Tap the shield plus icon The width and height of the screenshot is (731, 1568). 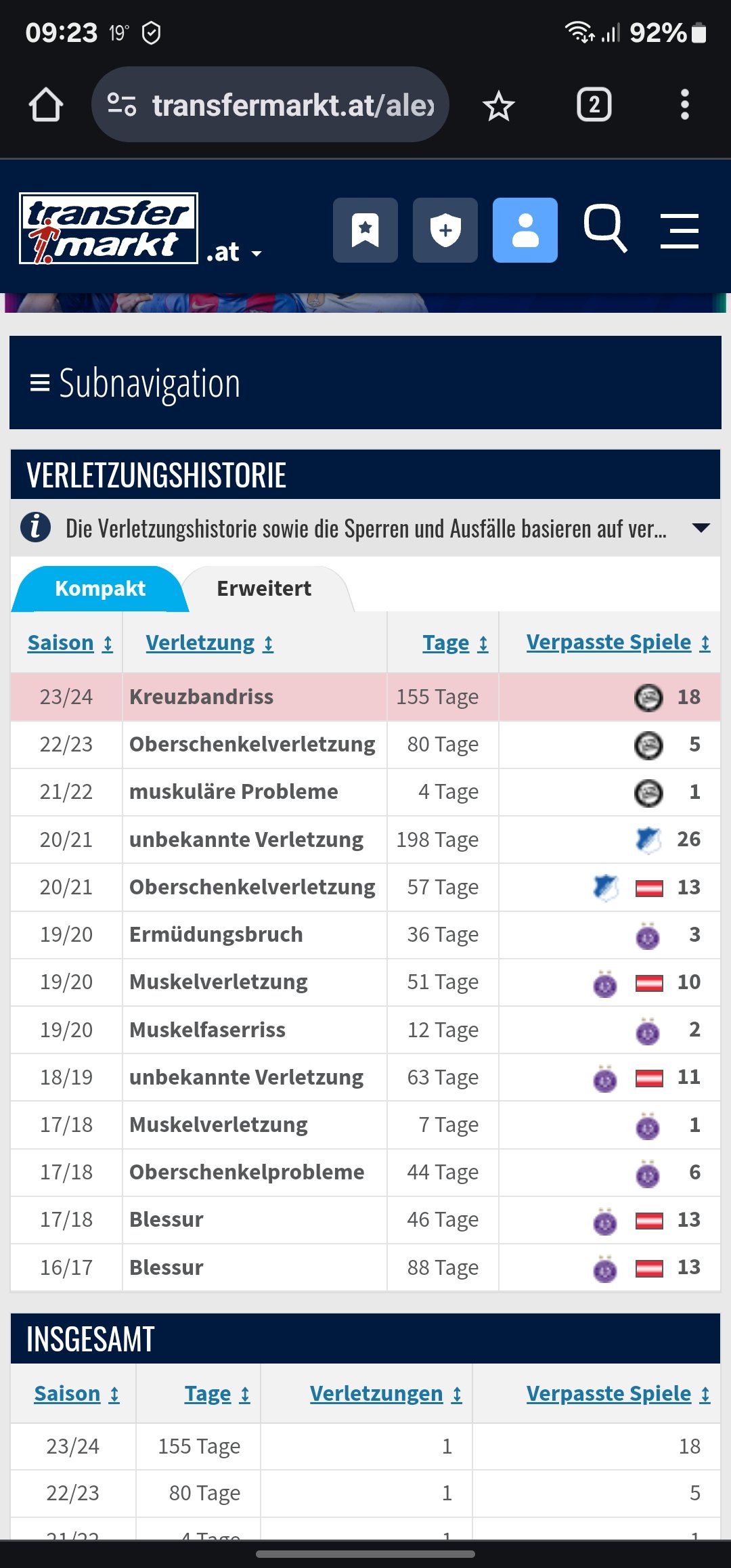click(x=445, y=230)
